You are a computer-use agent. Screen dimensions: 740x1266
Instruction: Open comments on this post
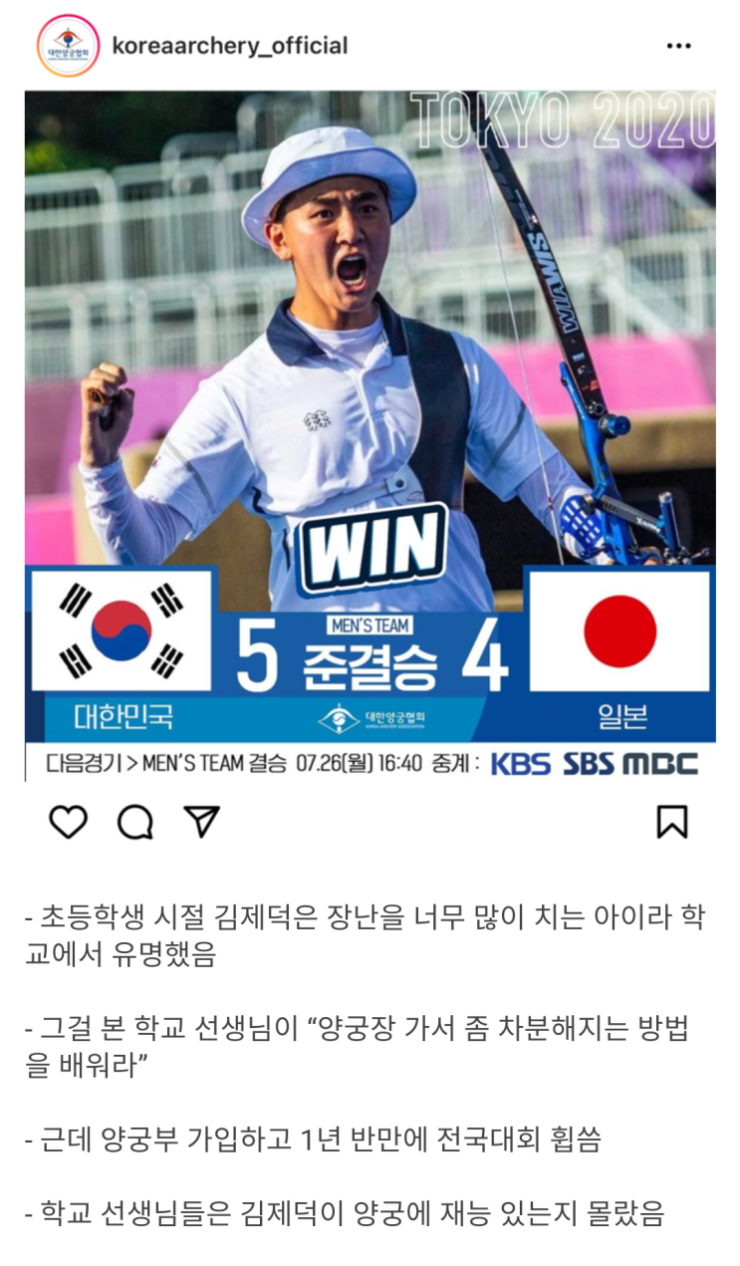pyautogui.click(x=135, y=822)
